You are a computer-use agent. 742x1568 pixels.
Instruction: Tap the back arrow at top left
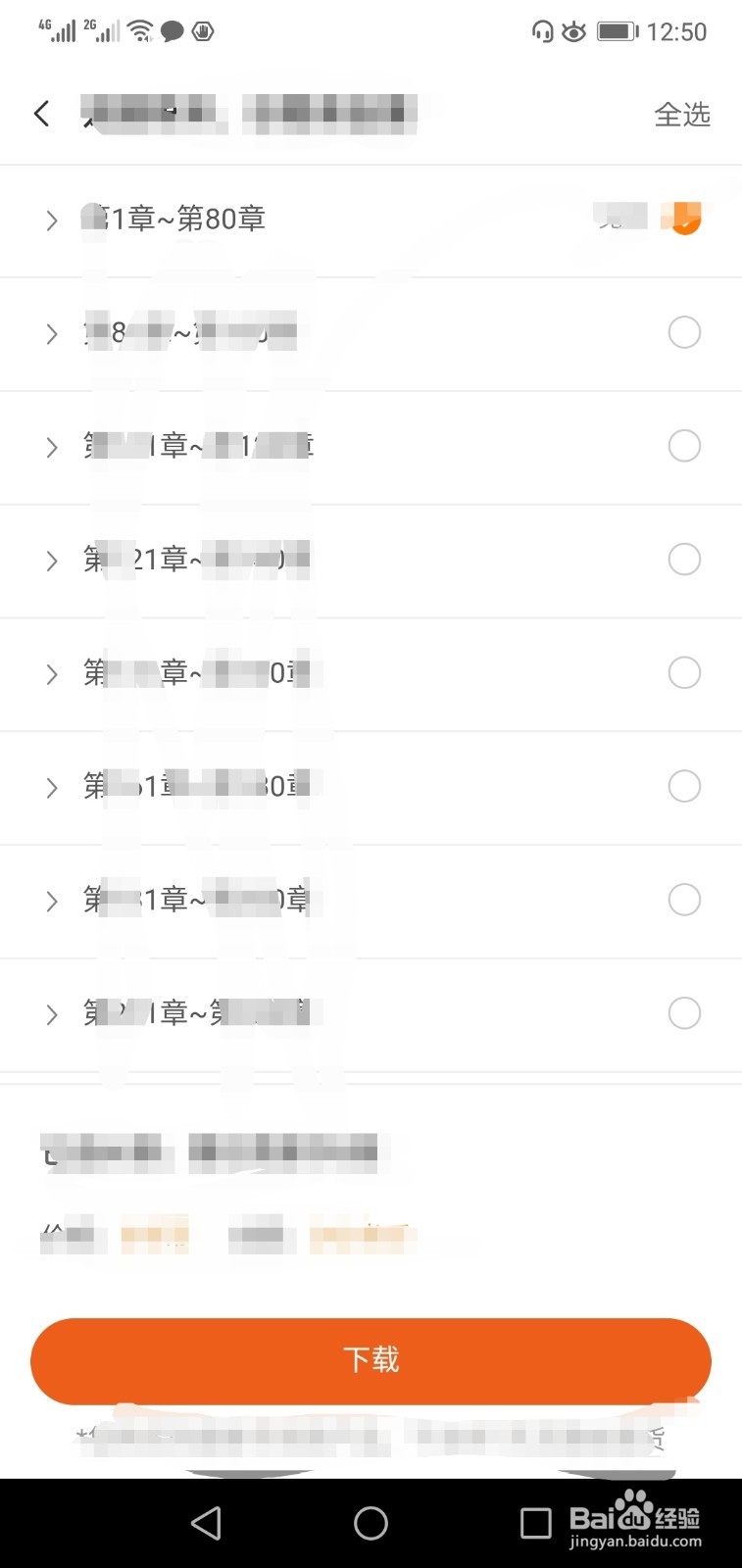41,113
